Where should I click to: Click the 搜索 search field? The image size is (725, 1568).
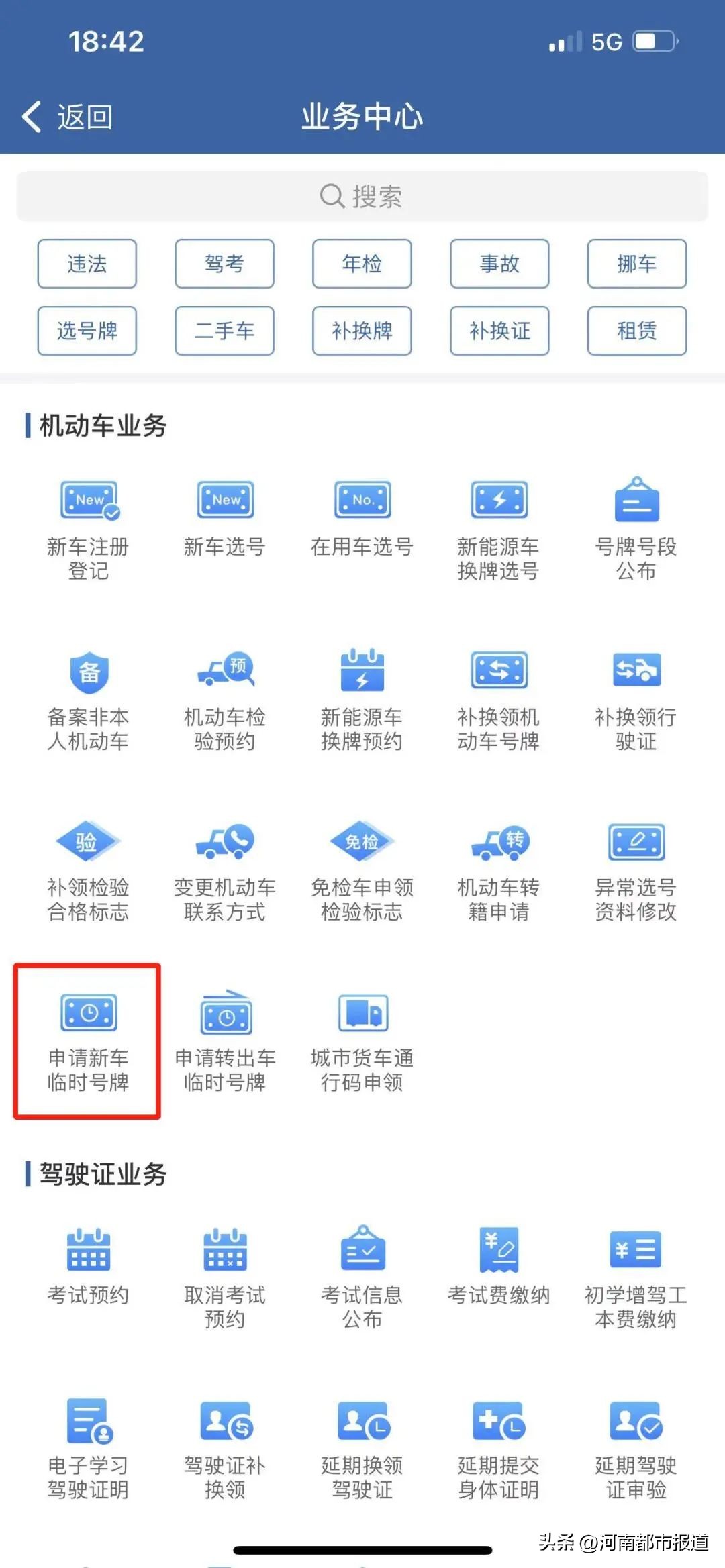click(x=362, y=196)
